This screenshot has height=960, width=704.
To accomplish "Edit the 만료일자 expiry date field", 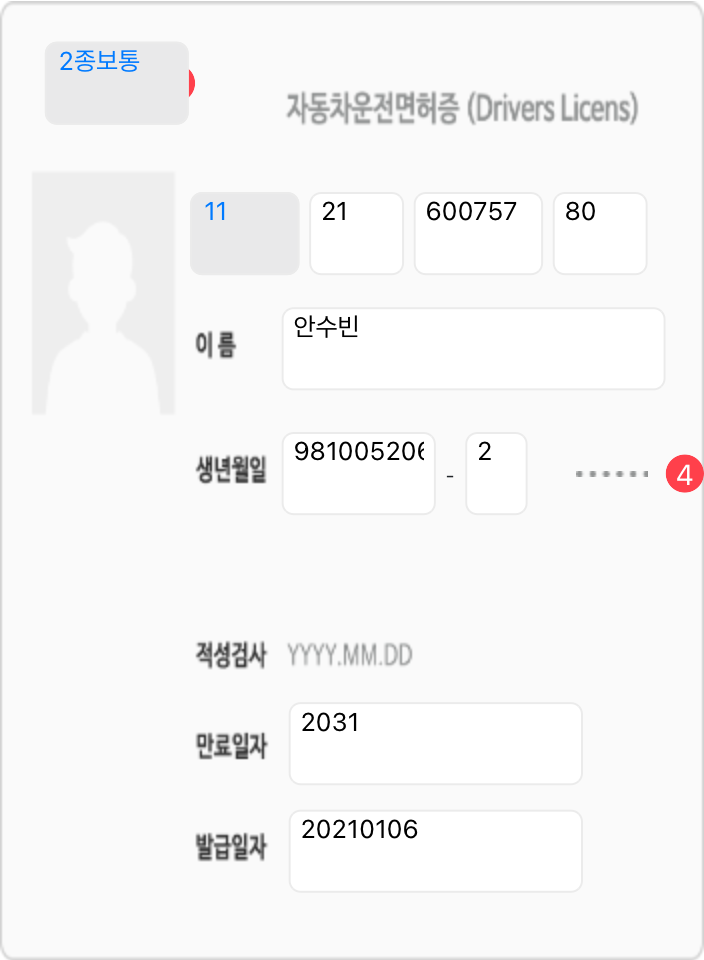I will [435, 743].
